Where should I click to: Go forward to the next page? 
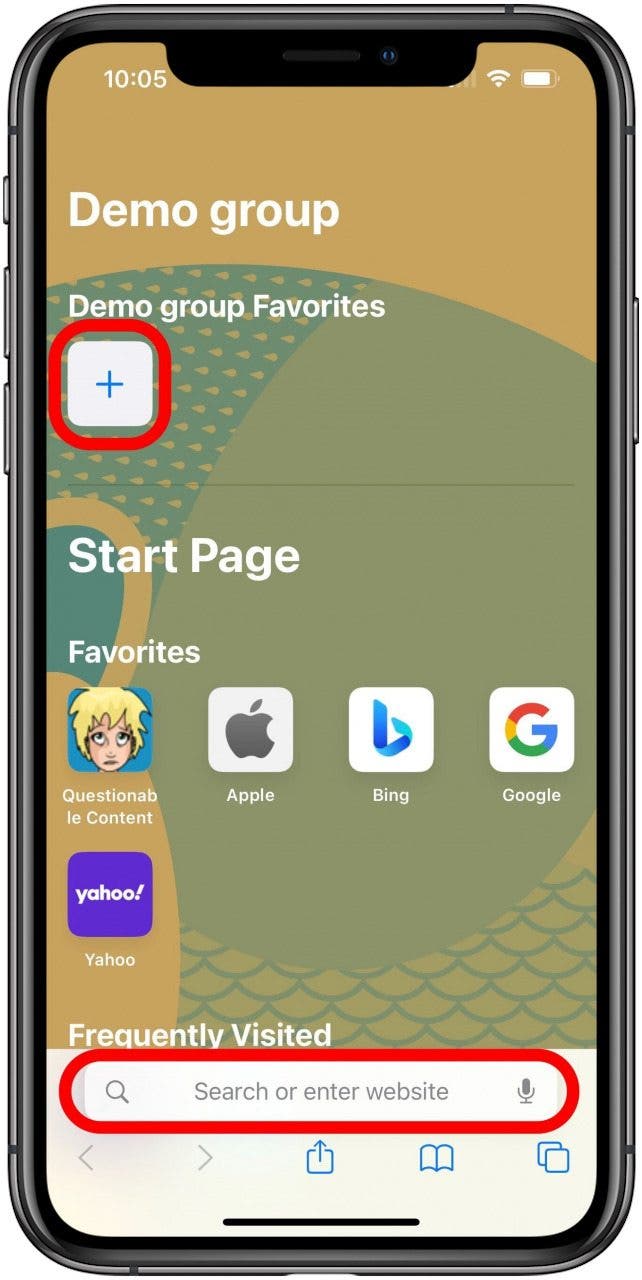tap(204, 1158)
